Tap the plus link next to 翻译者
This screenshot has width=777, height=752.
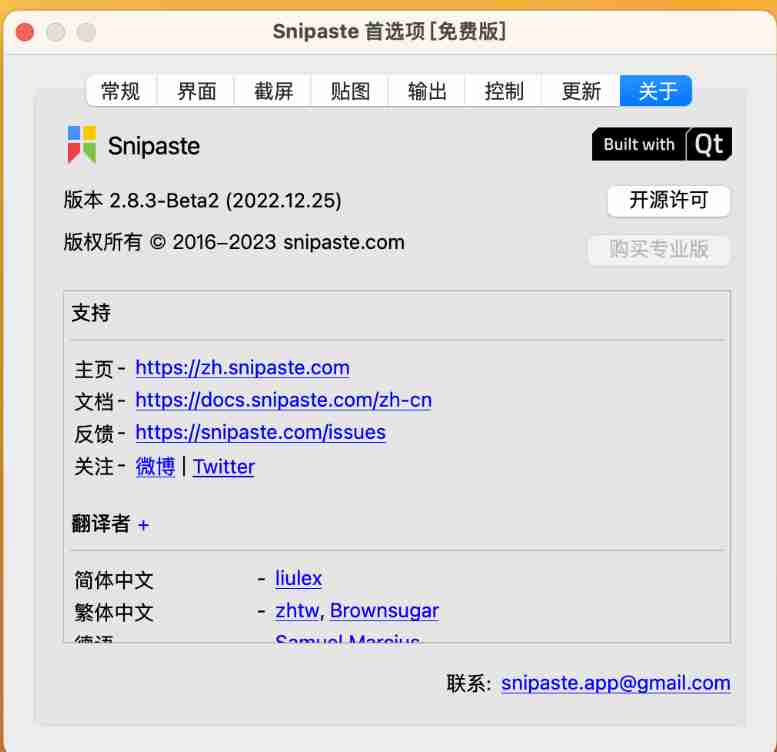143,524
